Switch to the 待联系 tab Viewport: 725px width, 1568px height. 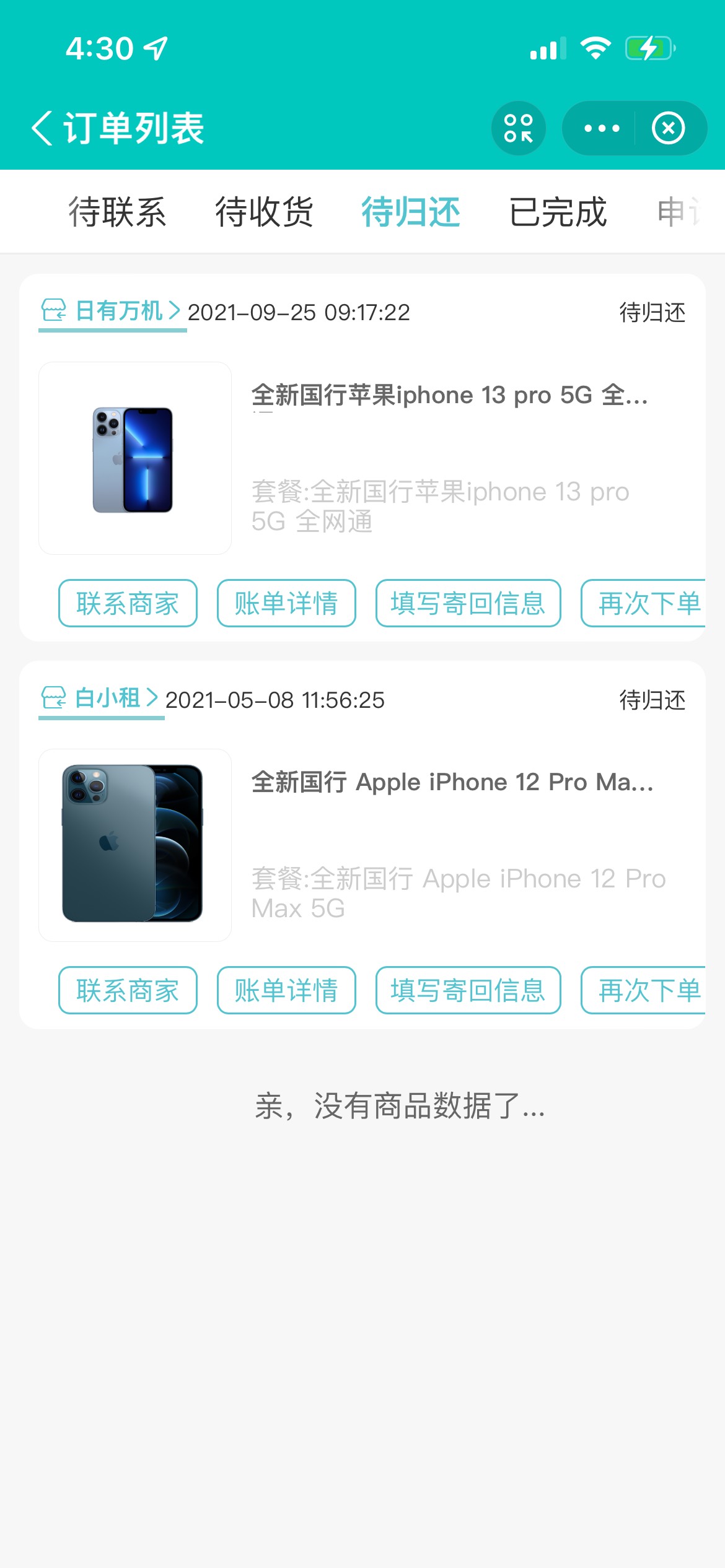tap(117, 212)
